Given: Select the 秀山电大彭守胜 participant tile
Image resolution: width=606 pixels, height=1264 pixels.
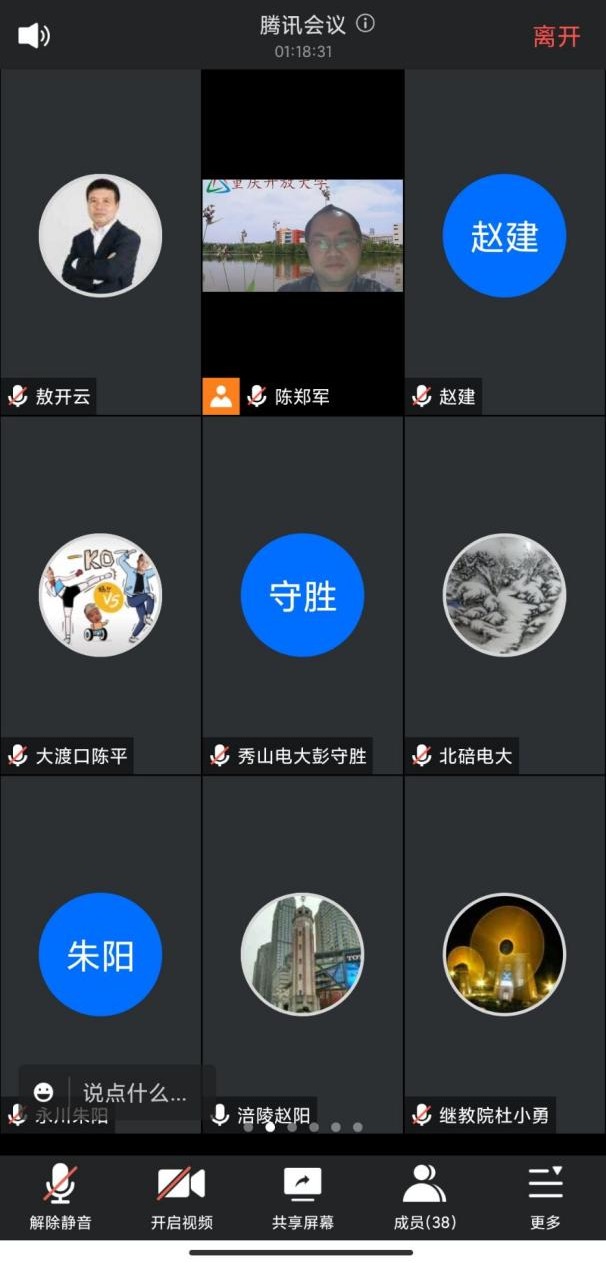Looking at the screenshot, I should click(302, 595).
